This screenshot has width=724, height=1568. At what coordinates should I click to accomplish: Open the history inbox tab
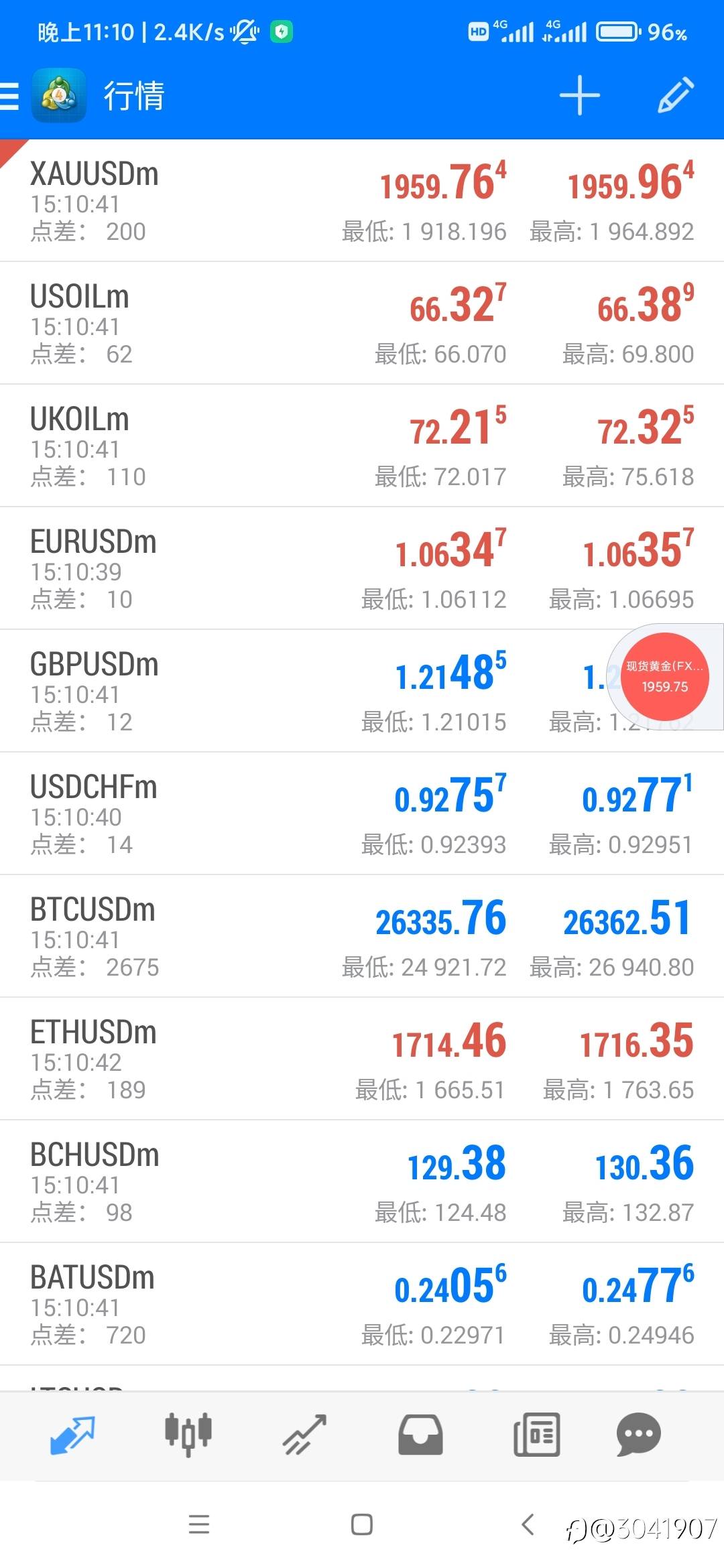[x=420, y=1435]
